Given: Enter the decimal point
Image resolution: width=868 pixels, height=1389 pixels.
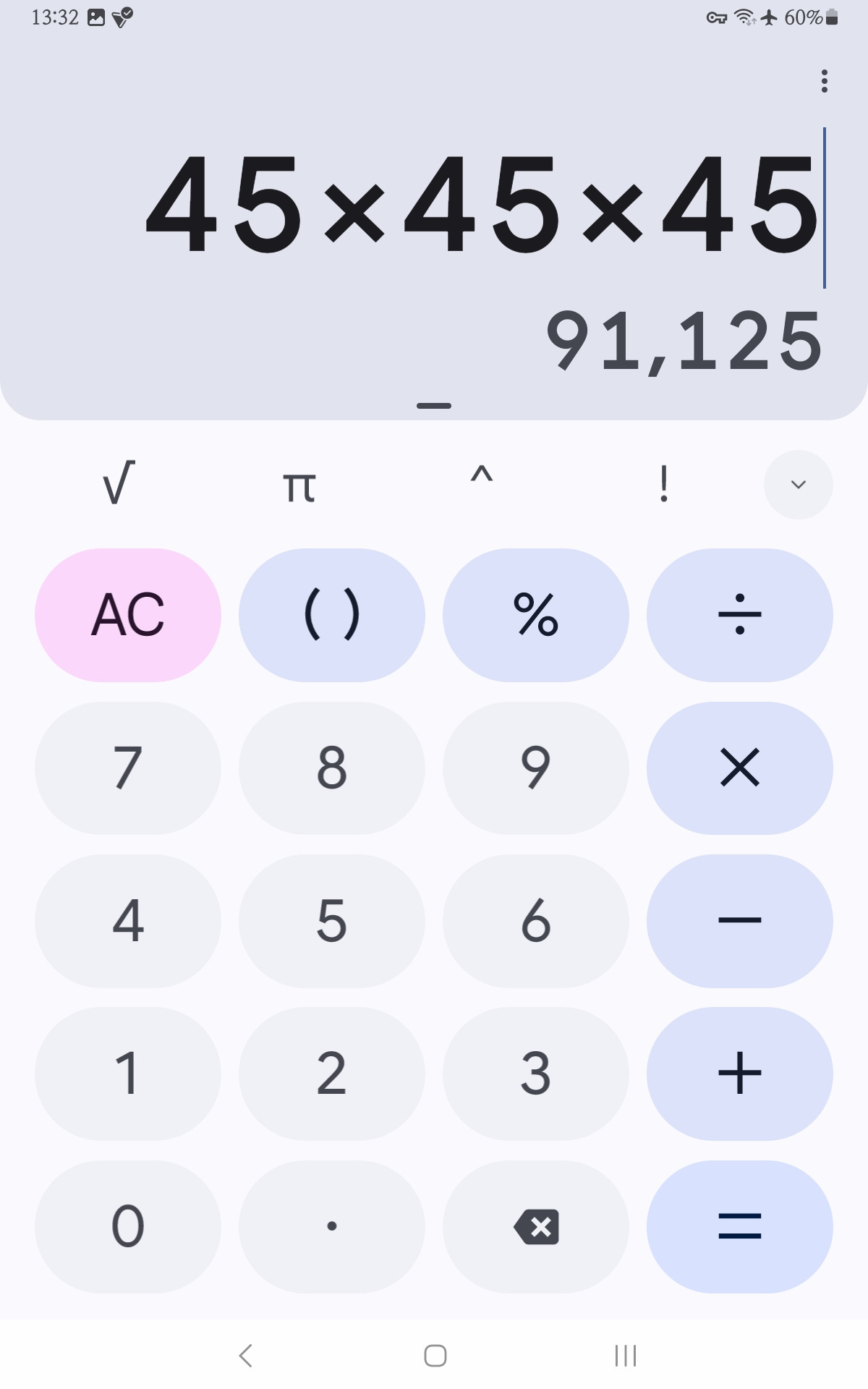Looking at the screenshot, I should pos(331,1226).
